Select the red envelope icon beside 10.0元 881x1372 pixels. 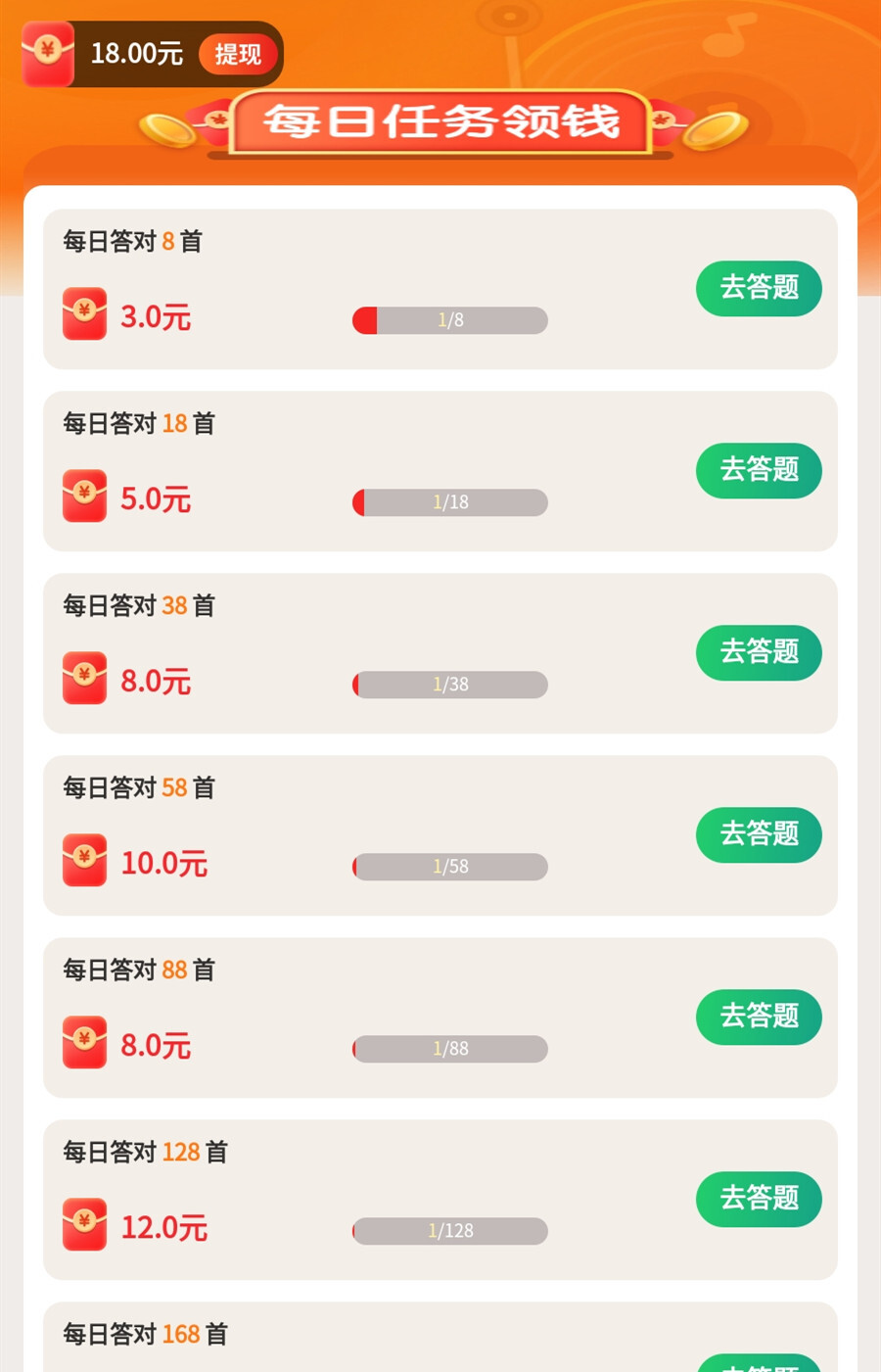(x=84, y=861)
